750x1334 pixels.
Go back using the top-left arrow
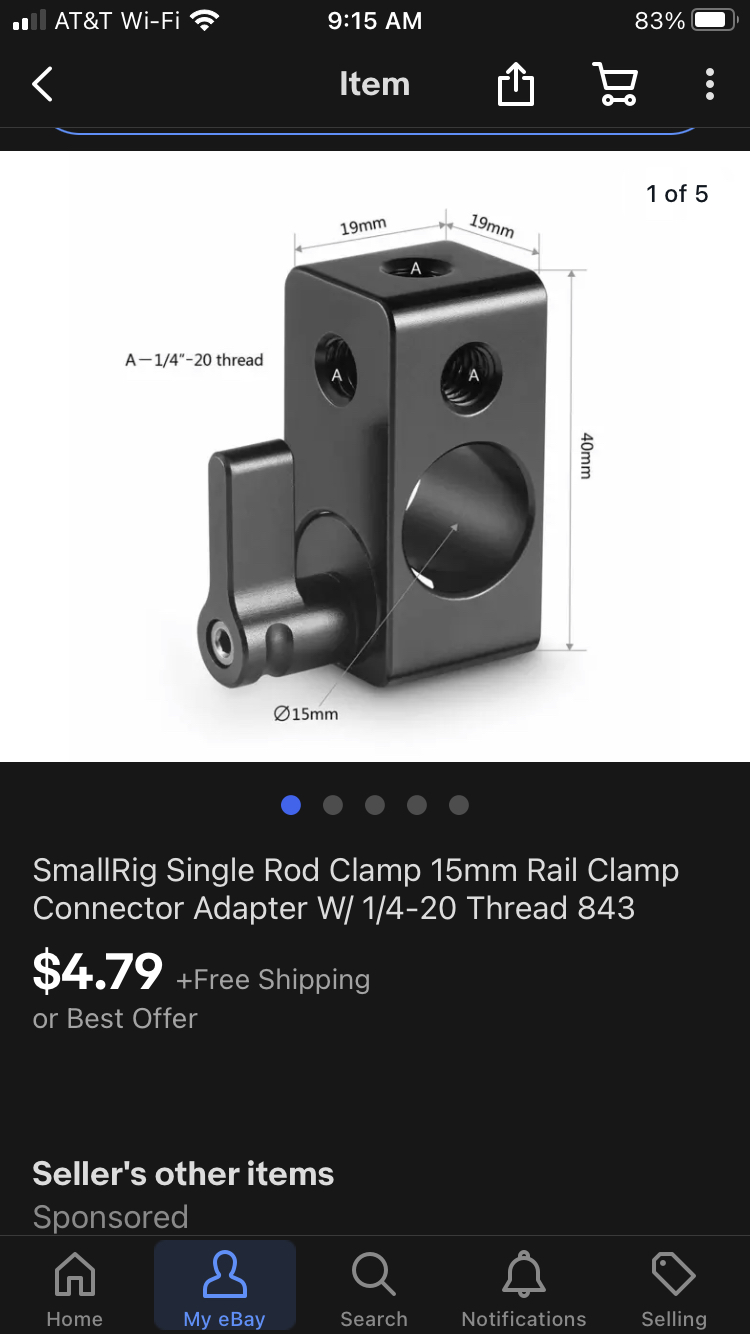click(42, 84)
